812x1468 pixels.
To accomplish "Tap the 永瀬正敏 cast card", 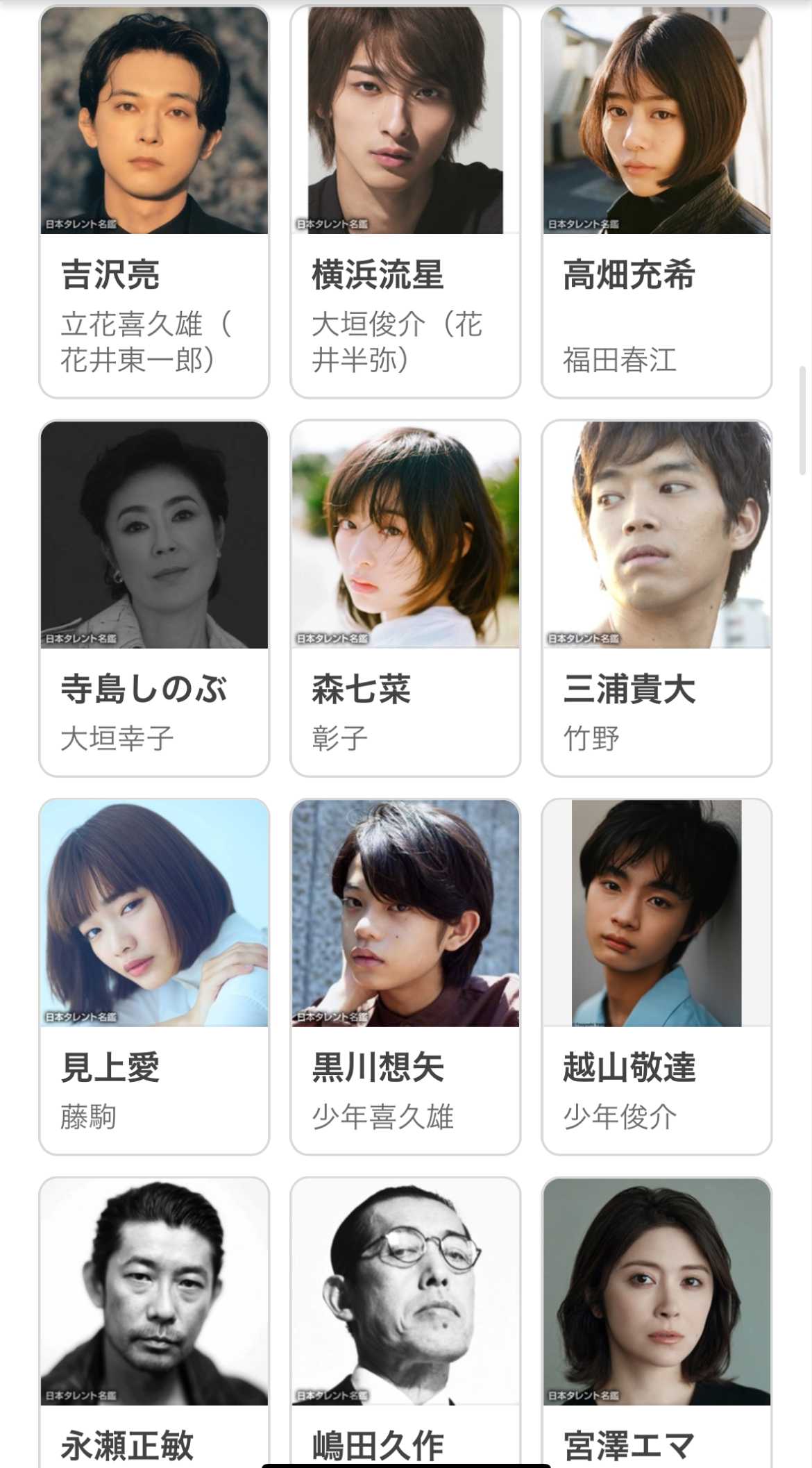I will tap(154, 1319).
